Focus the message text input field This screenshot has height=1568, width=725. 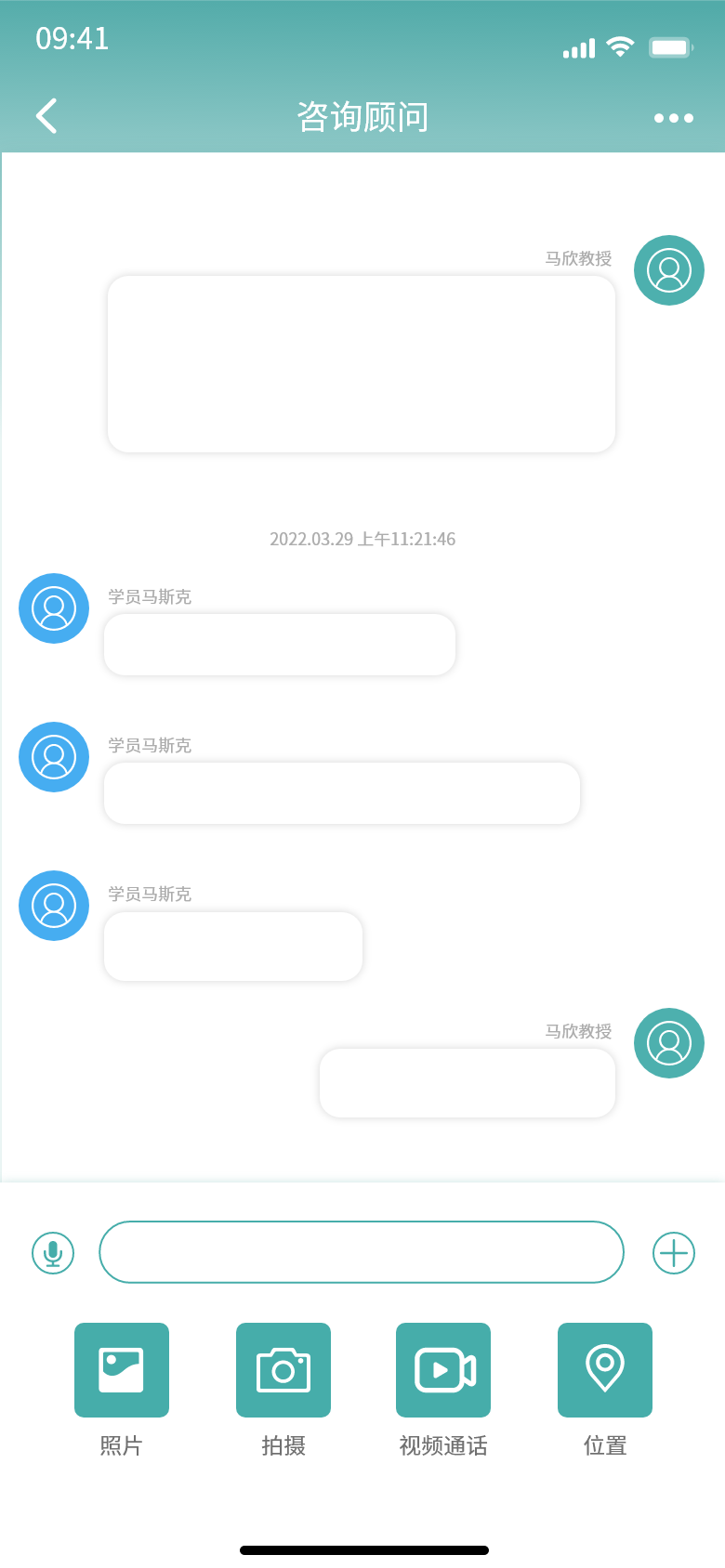tap(362, 1252)
